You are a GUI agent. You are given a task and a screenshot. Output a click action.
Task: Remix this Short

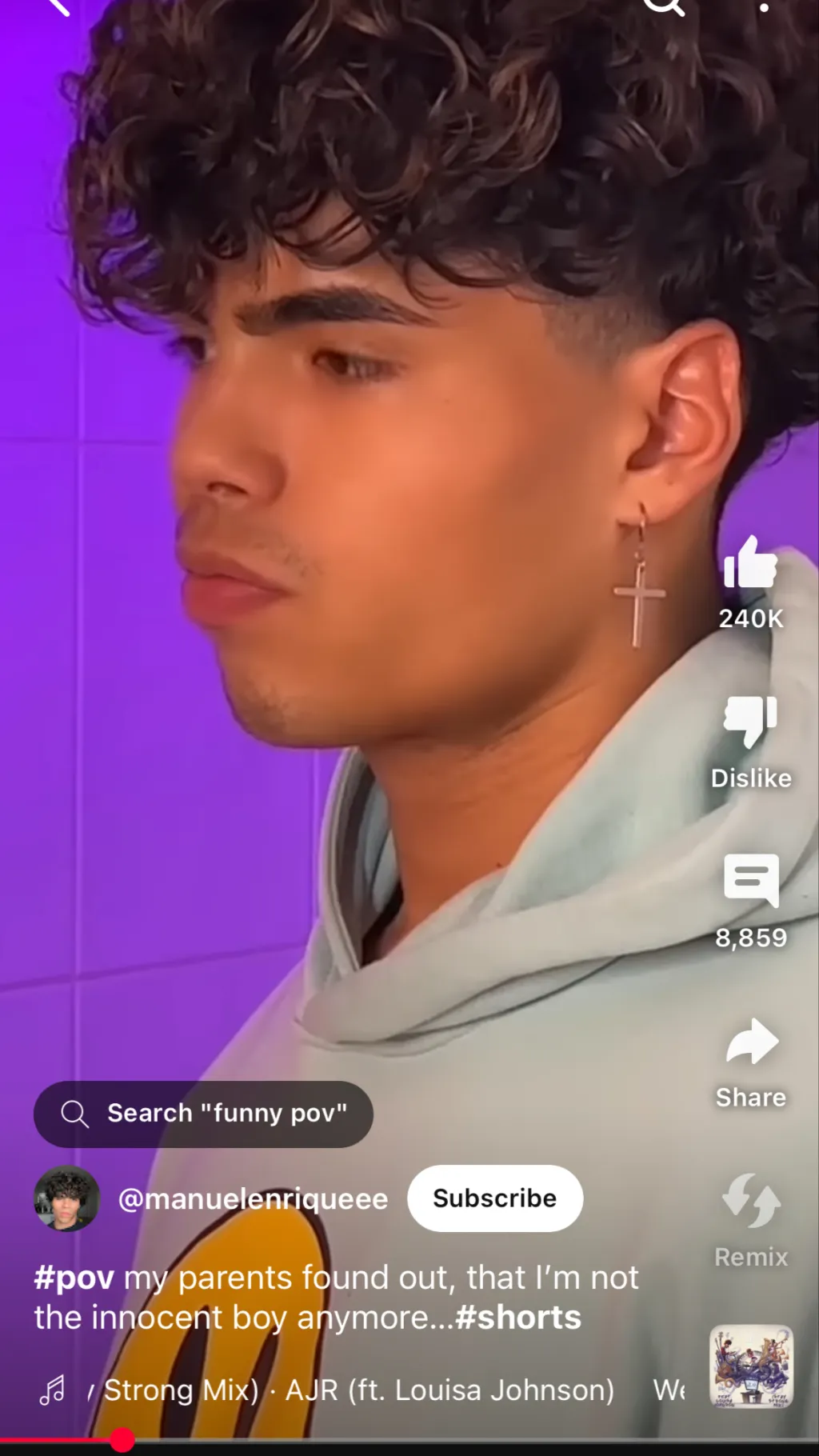click(x=750, y=1202)
